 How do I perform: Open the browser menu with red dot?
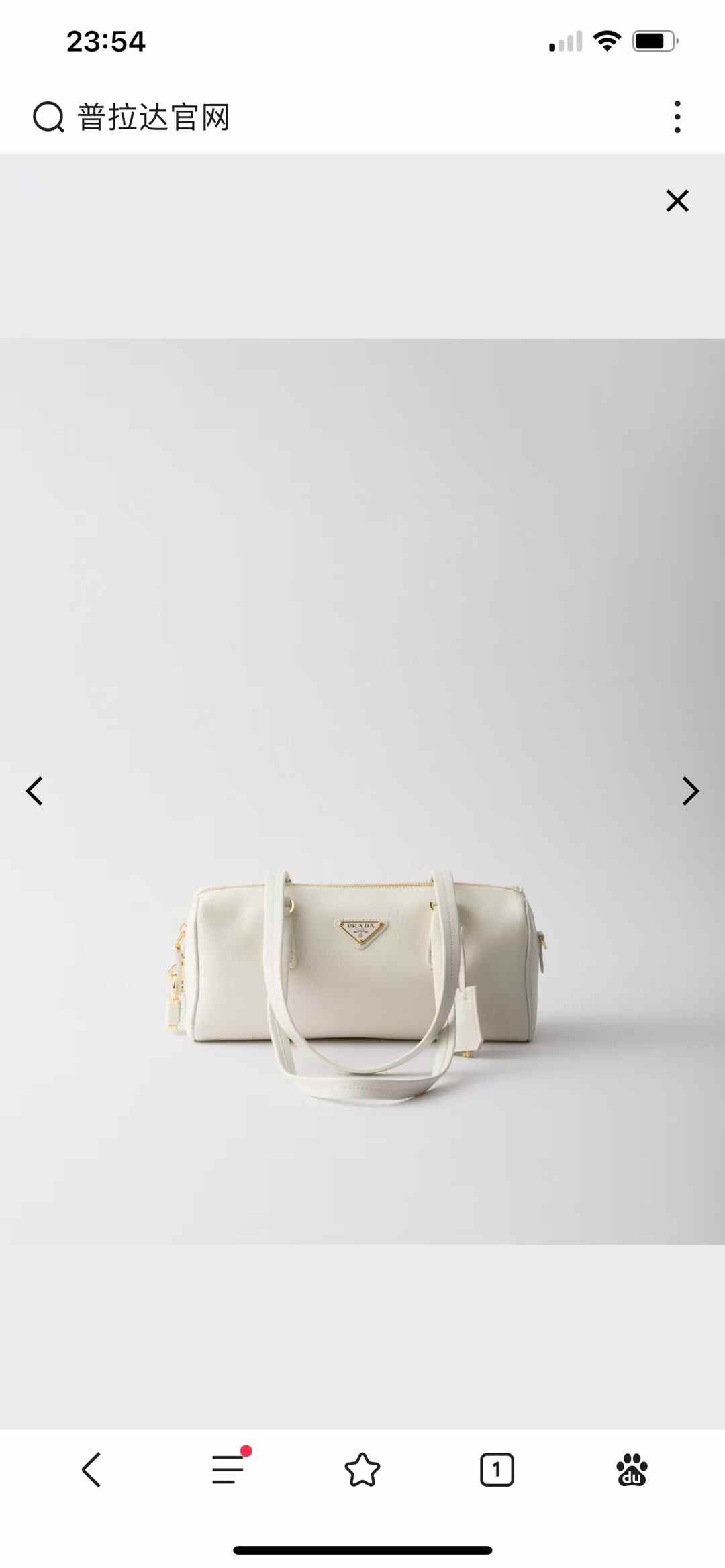(228, 1470)
